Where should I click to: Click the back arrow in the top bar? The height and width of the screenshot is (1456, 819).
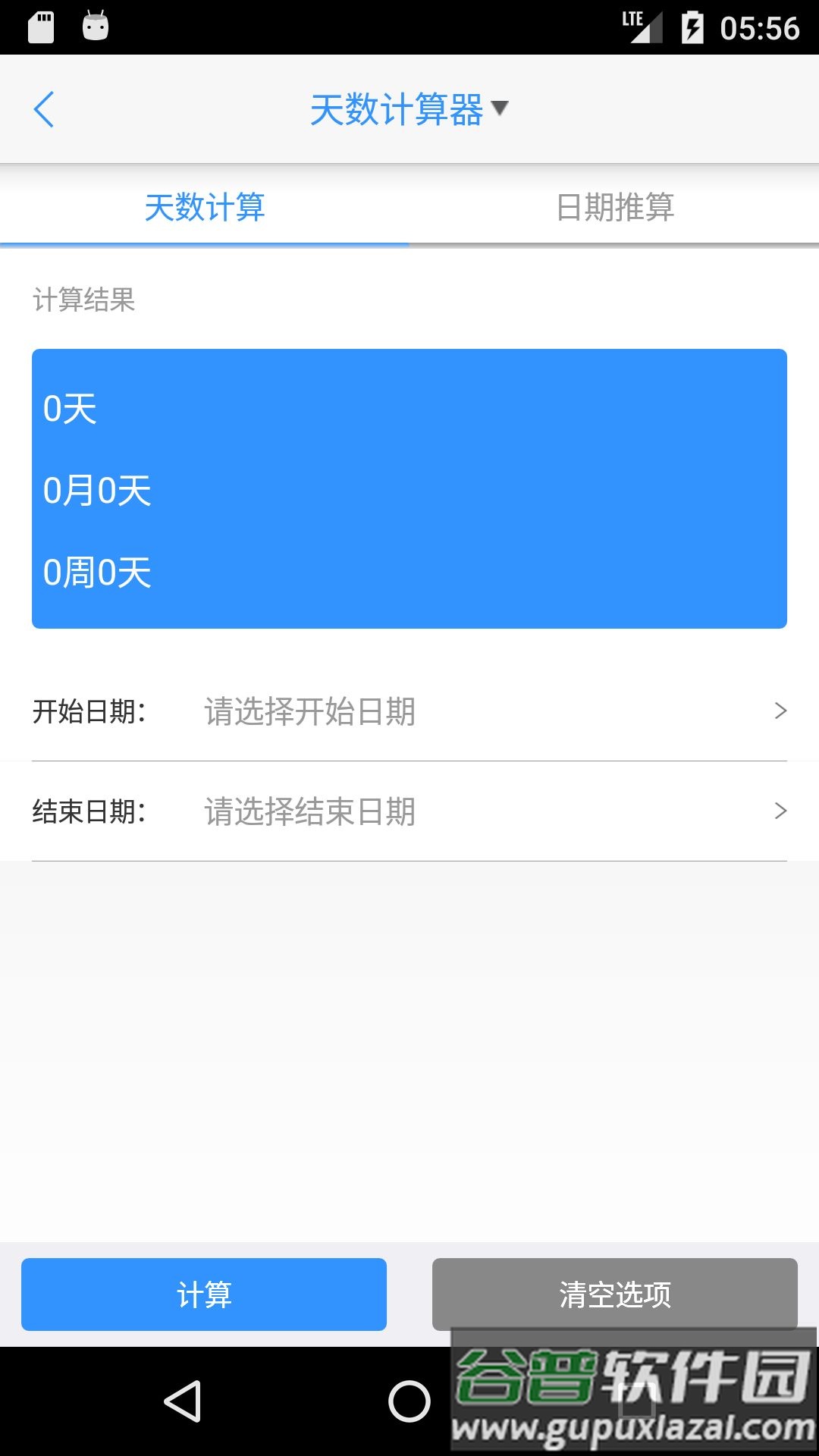(x=44, y=109)
